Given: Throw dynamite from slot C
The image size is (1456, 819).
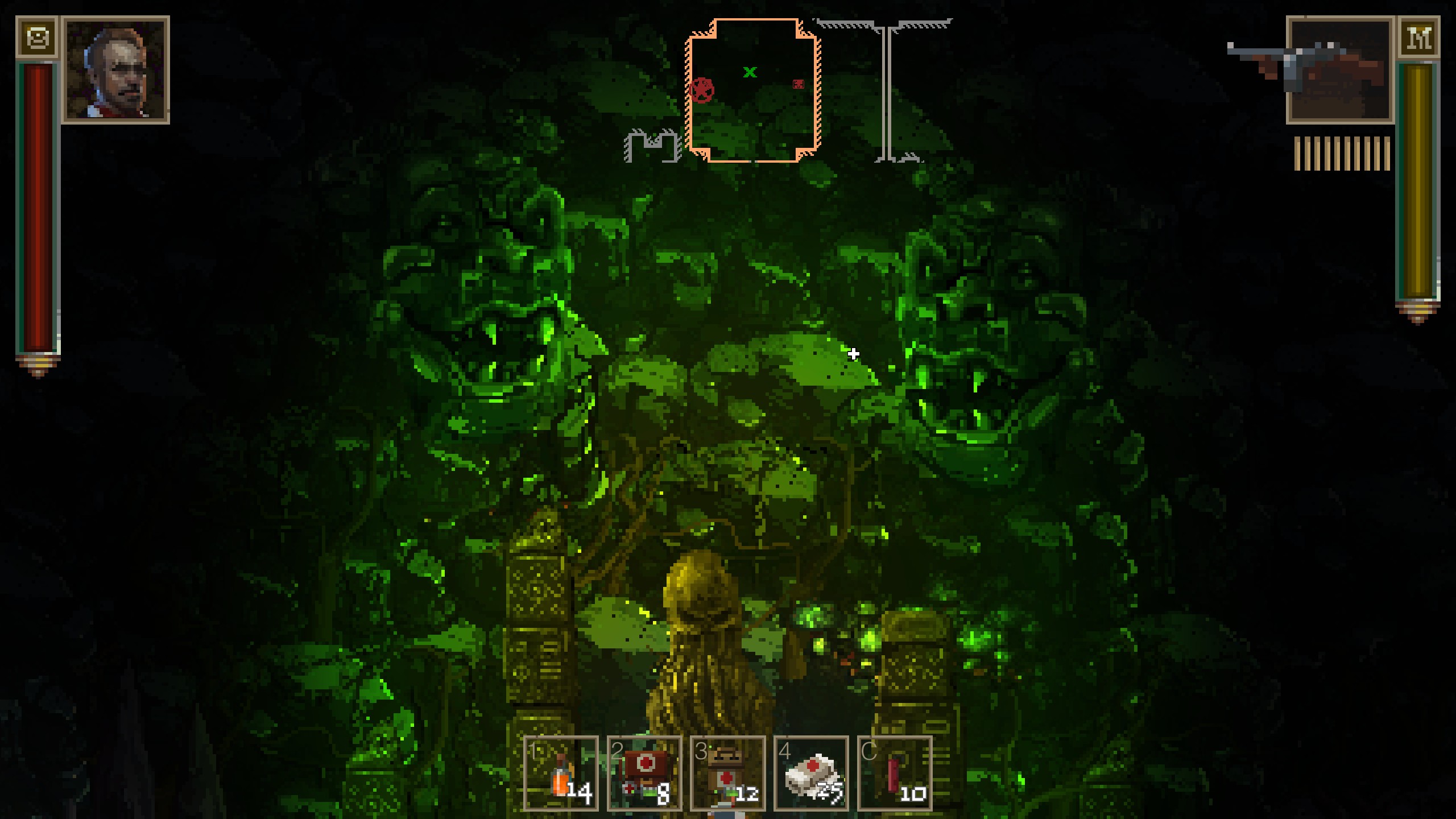Looking at the screenshot, I should coord(895,773).
